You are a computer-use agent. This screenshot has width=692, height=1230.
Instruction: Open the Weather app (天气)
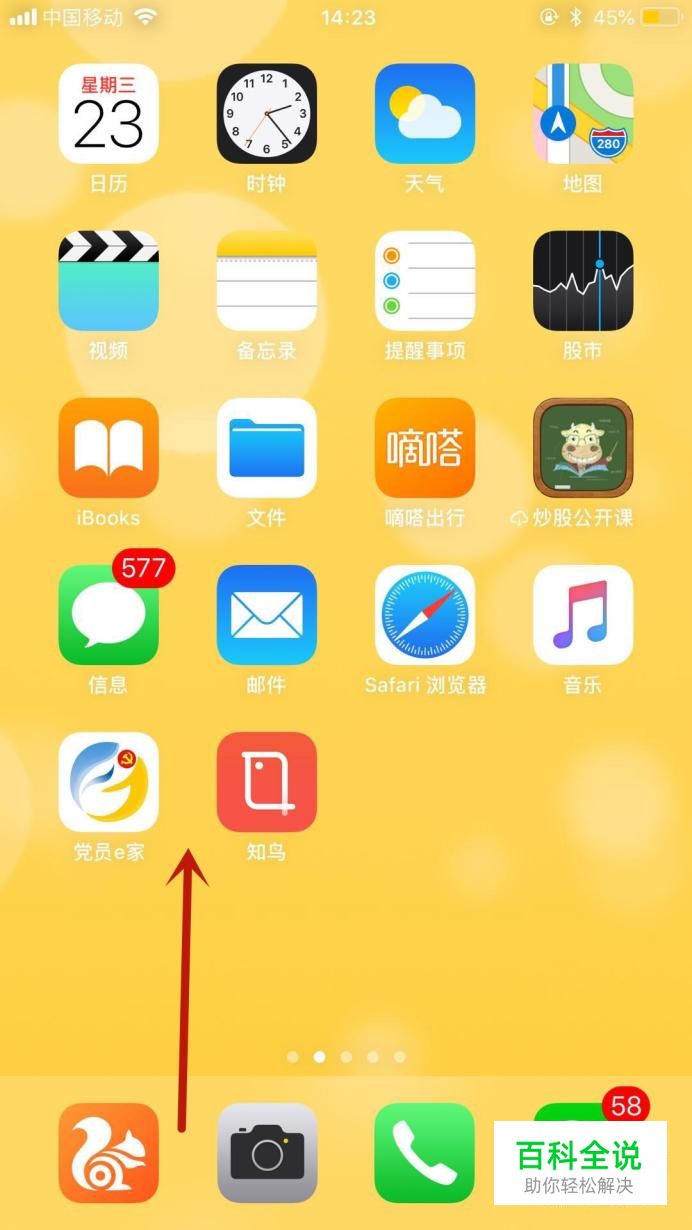point(424,114)
